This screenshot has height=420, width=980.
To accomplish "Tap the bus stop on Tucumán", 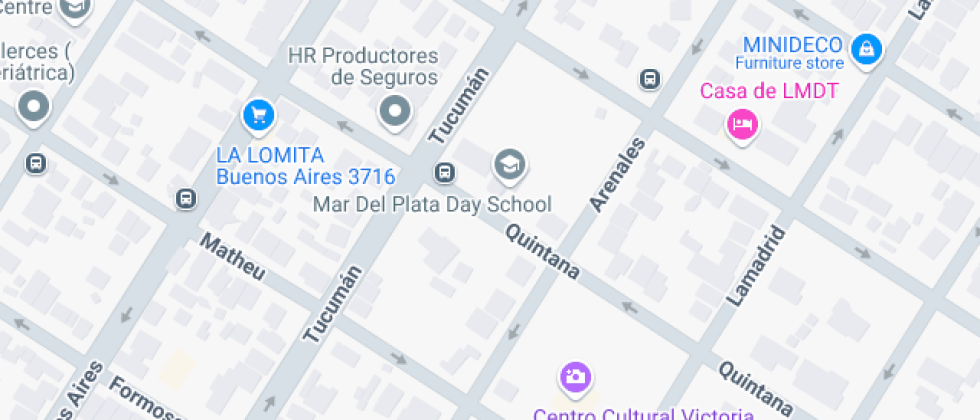I will (445, 173).
